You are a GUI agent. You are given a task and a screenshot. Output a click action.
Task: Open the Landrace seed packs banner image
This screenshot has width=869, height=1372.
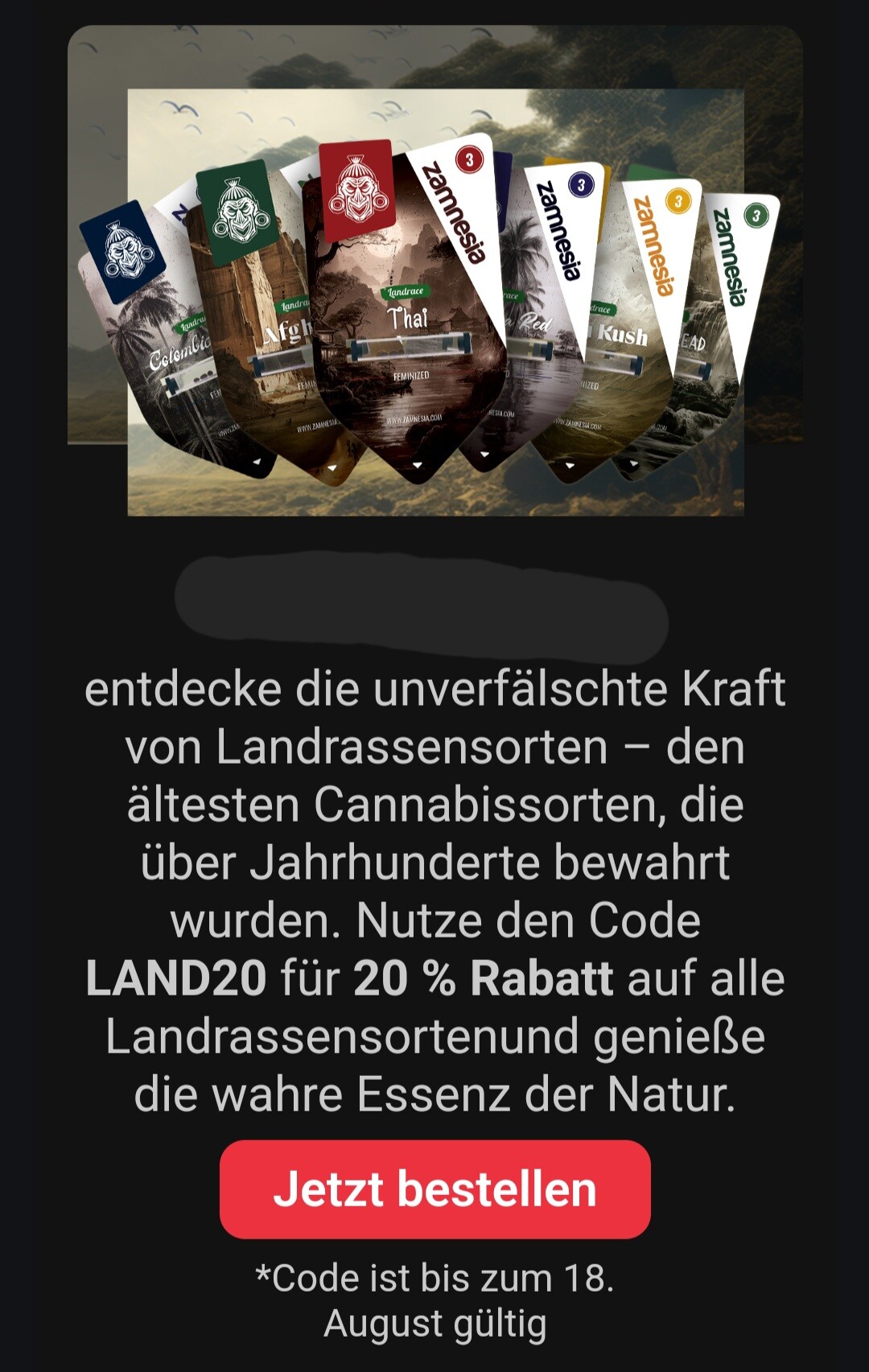(434, 302)
